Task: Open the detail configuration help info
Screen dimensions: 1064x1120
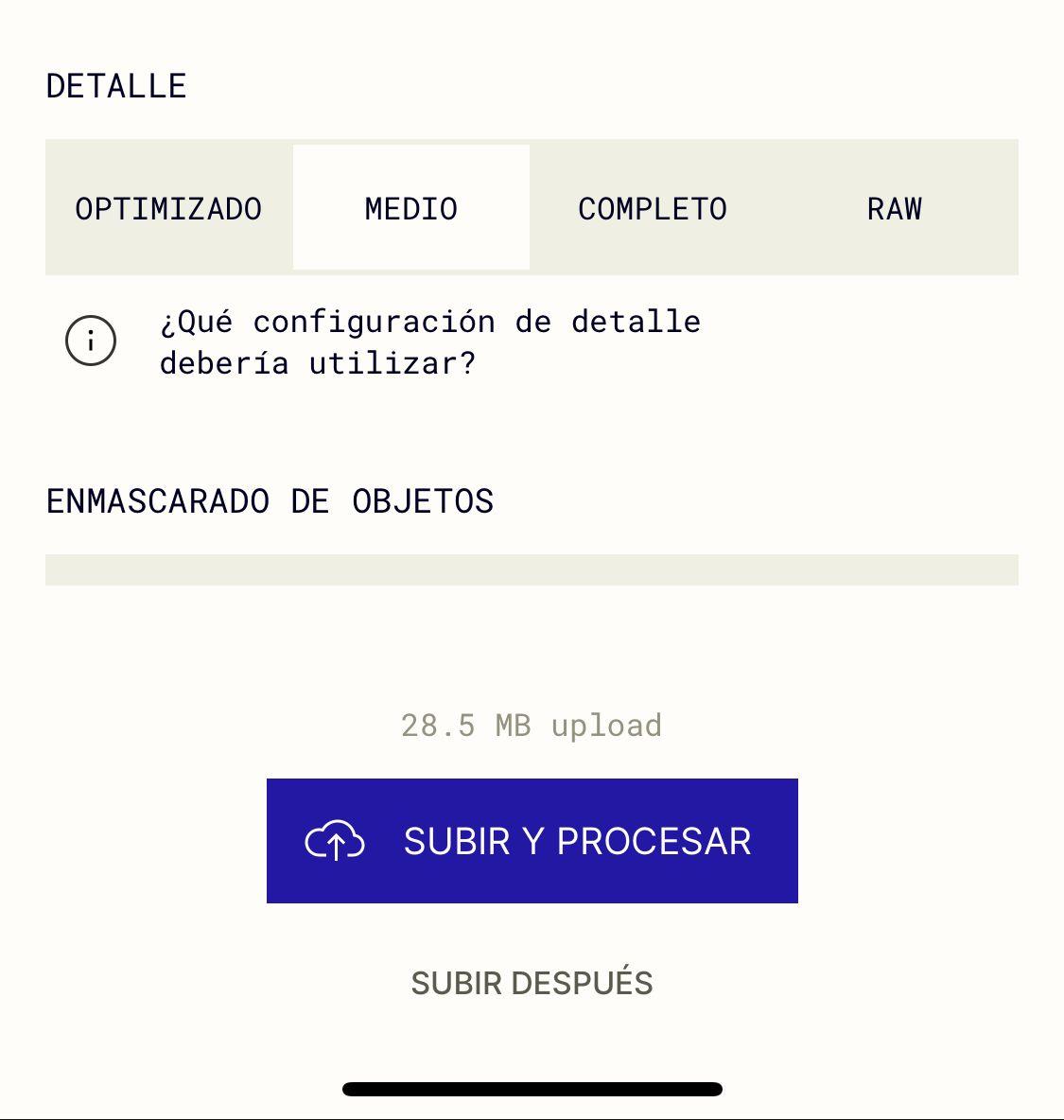Action: pos(91,341)
